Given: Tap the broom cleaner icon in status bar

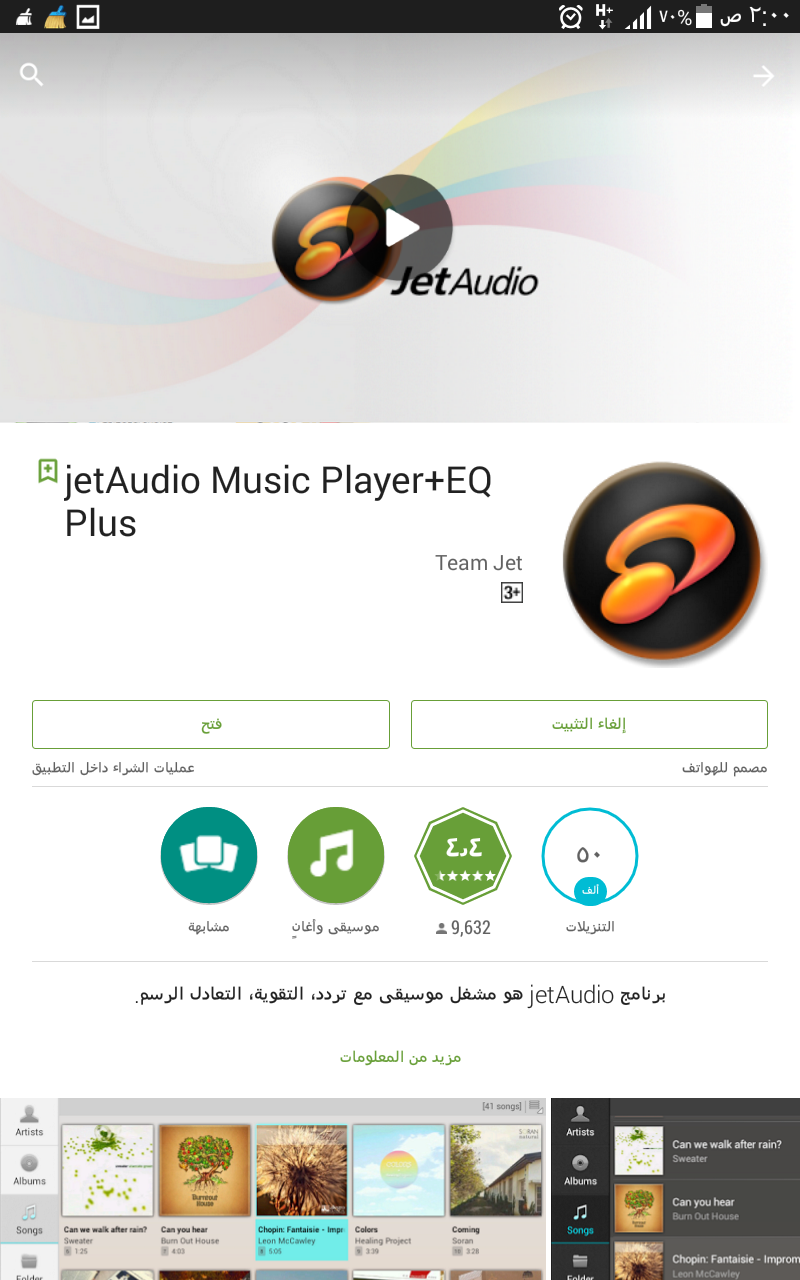Looking at the screenshot, I should tap(55, 15).
